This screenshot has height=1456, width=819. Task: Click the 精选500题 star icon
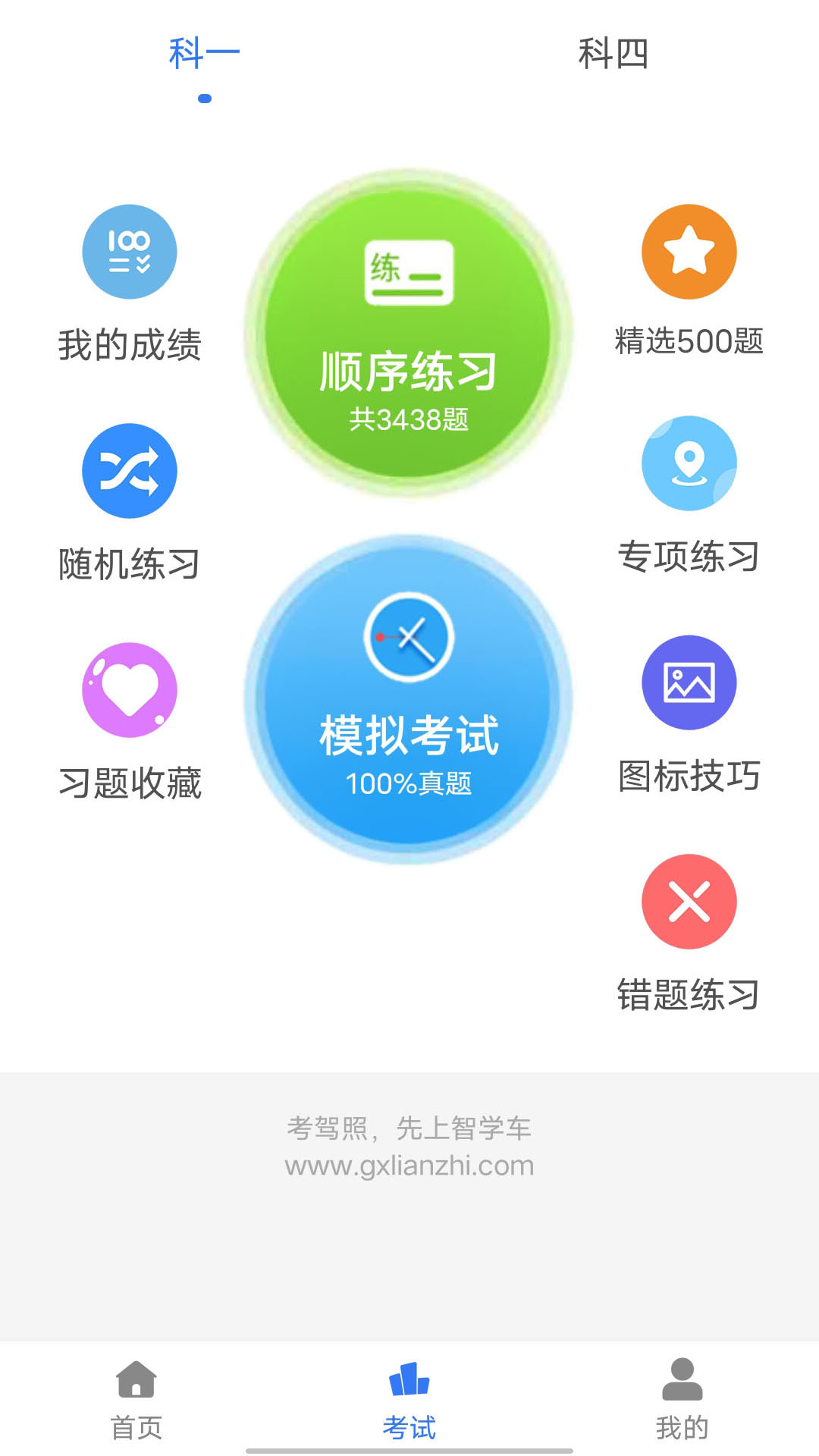coord(689,252)
